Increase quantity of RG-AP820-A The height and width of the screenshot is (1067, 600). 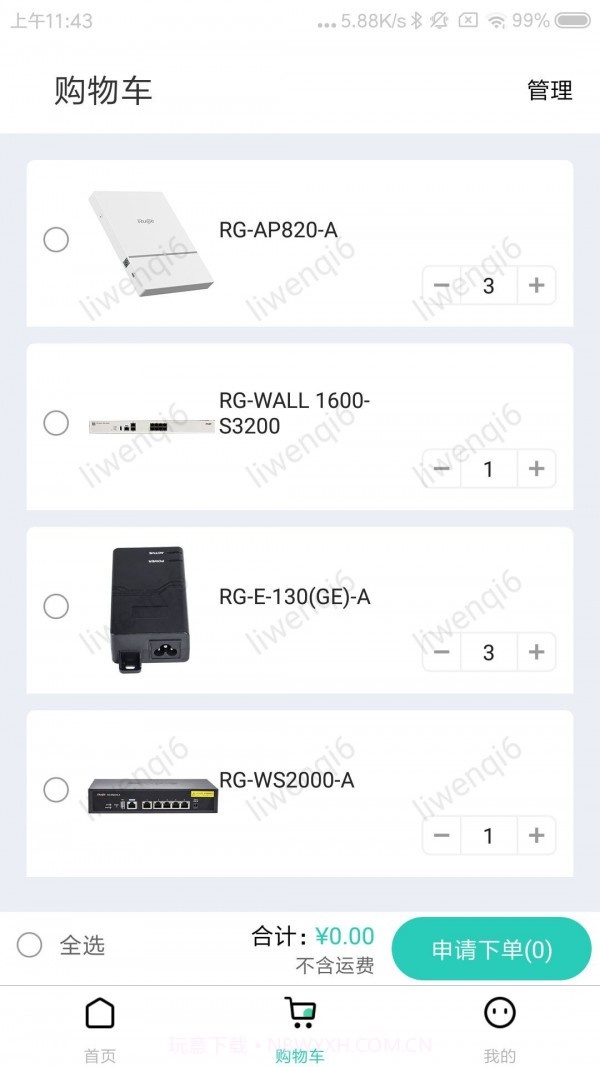pos(536,285)
